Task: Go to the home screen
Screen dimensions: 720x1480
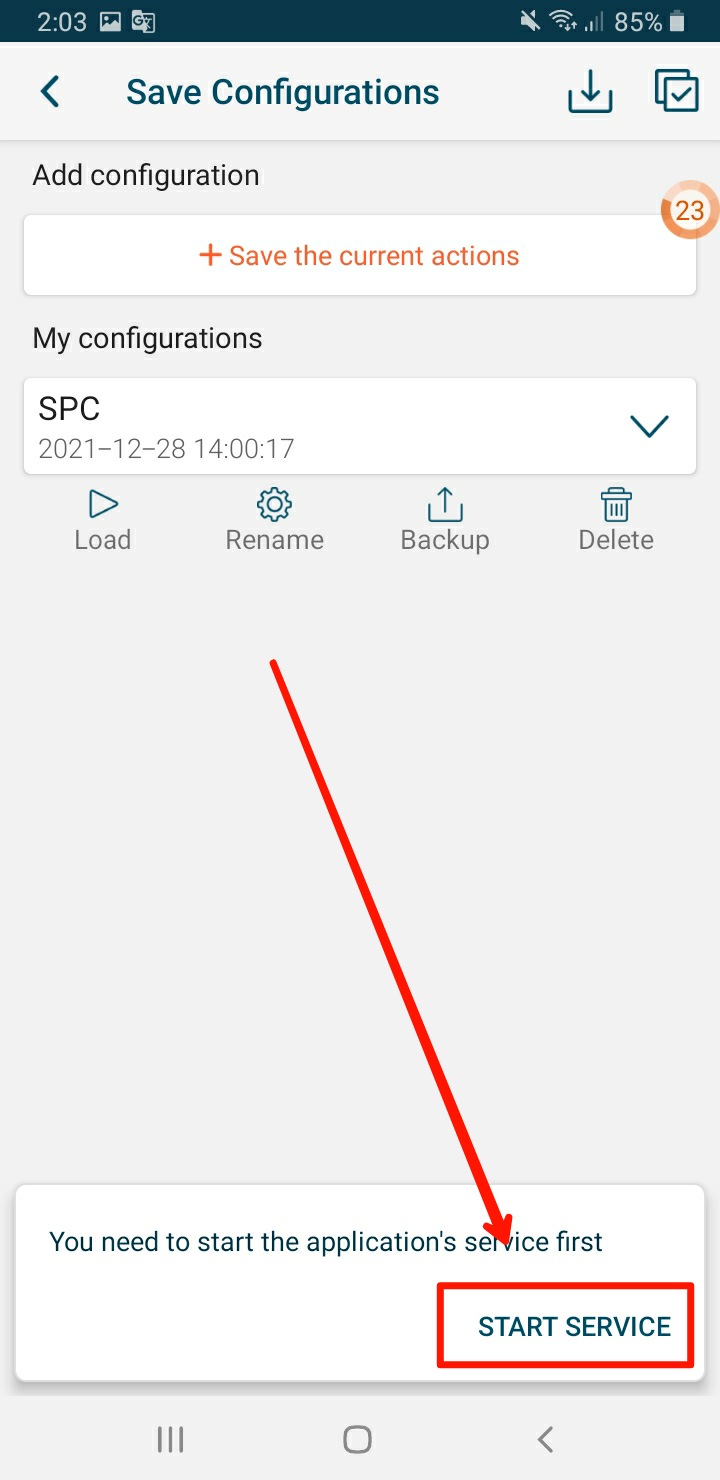Action: tap(357, 1439)
